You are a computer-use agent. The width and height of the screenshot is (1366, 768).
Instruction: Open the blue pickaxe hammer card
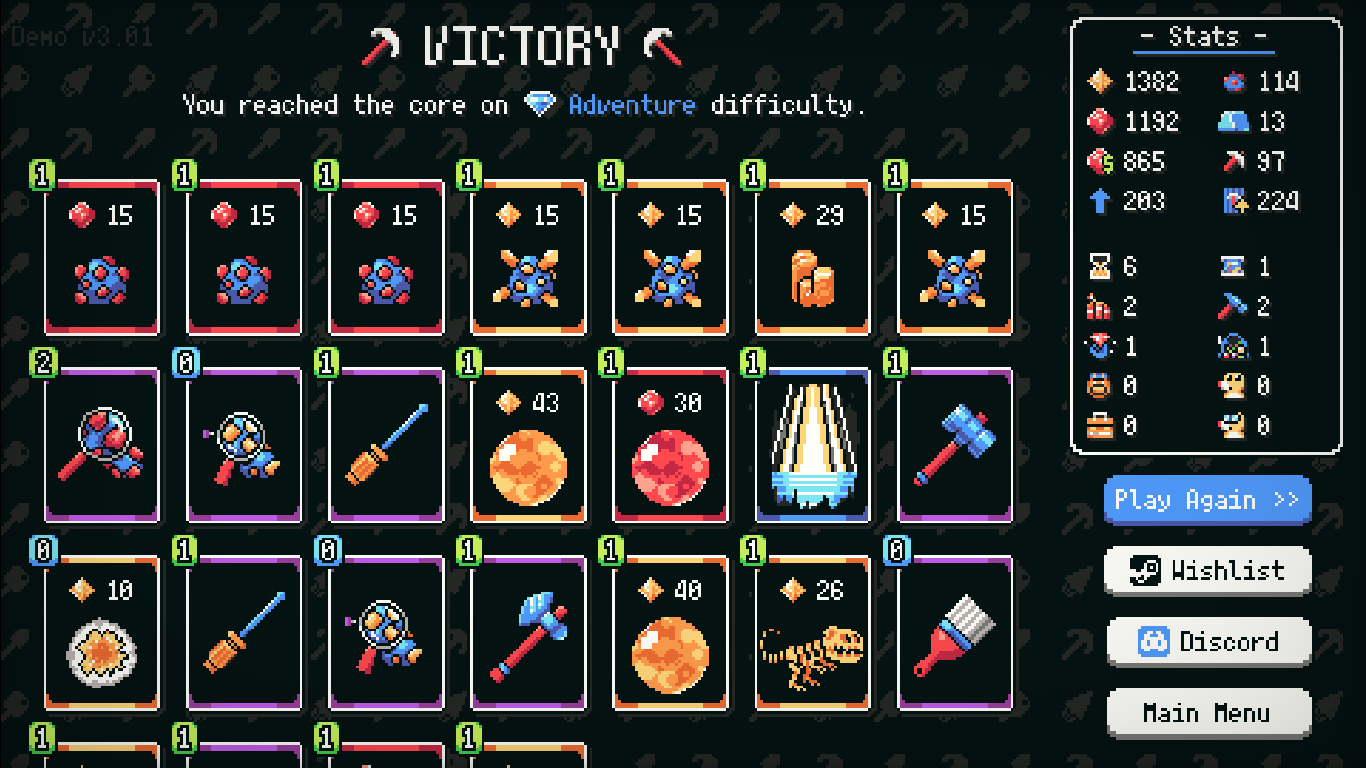528,634
